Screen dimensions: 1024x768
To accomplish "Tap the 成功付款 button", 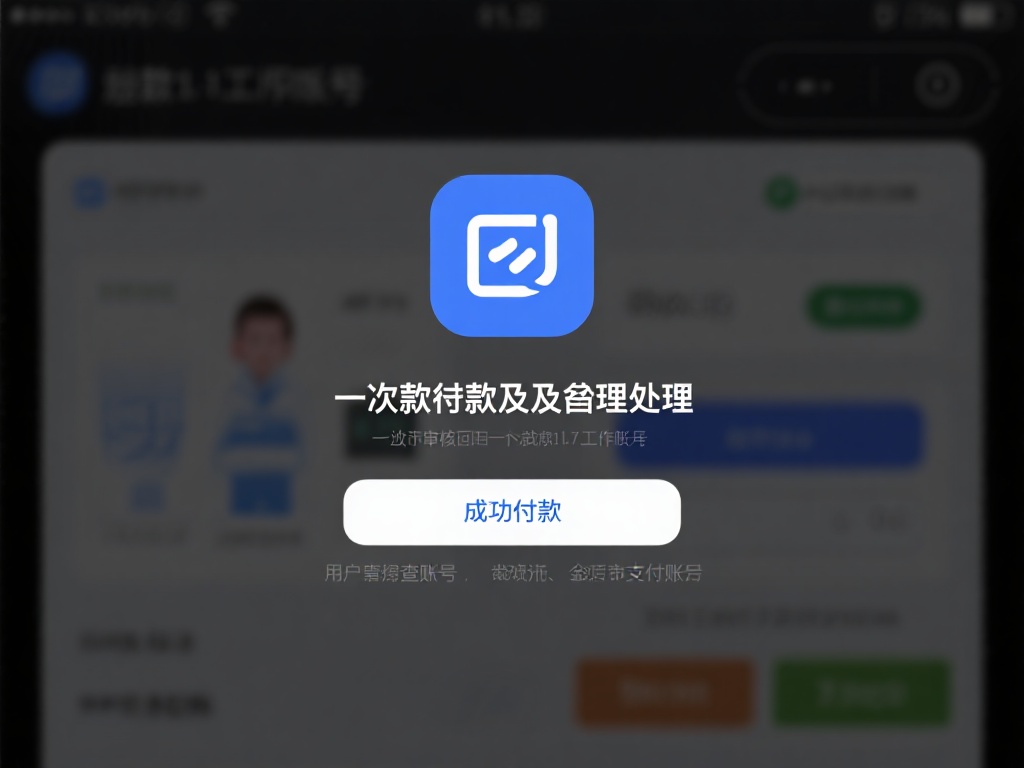I will [511, 512].
